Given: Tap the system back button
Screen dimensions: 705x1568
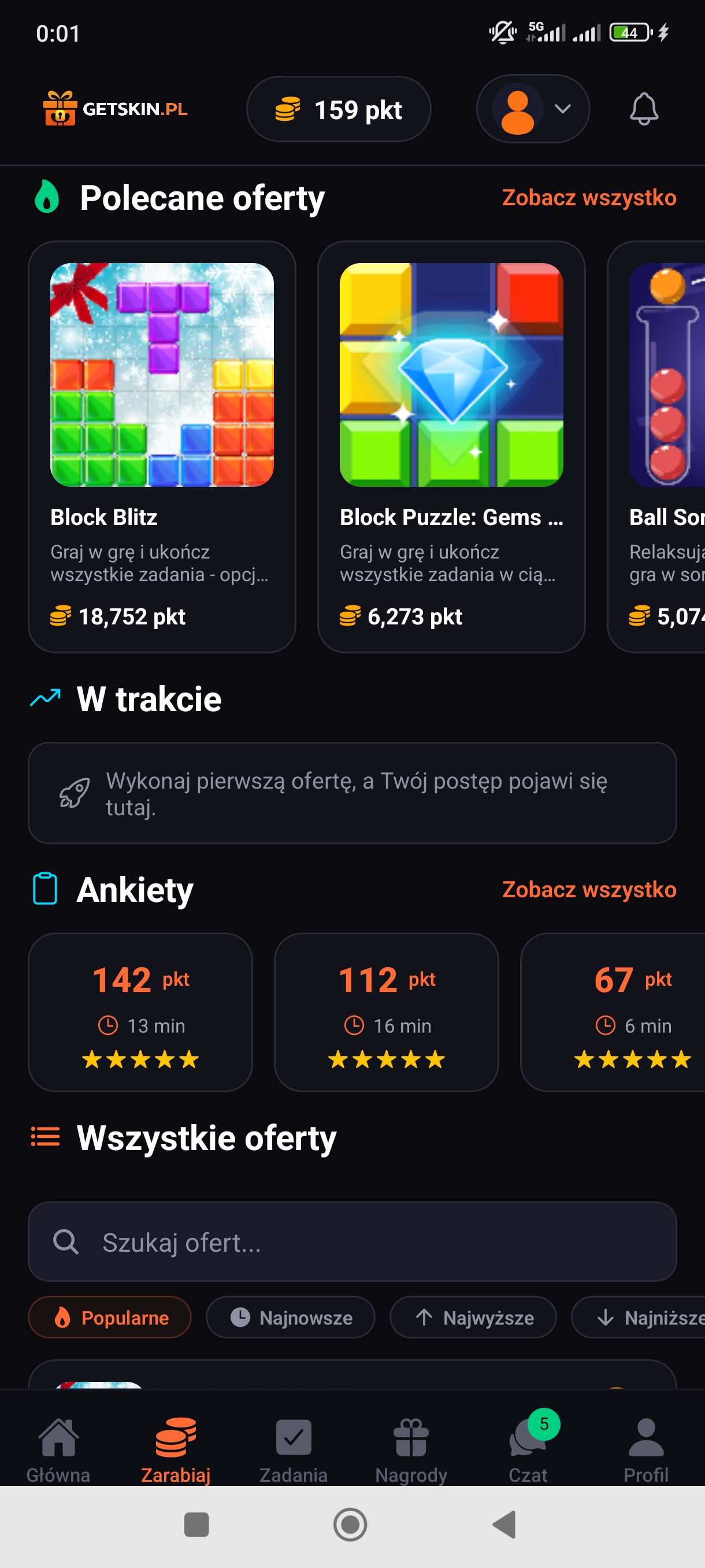Looking at the screenshot, I should (x=504, y=1524).
